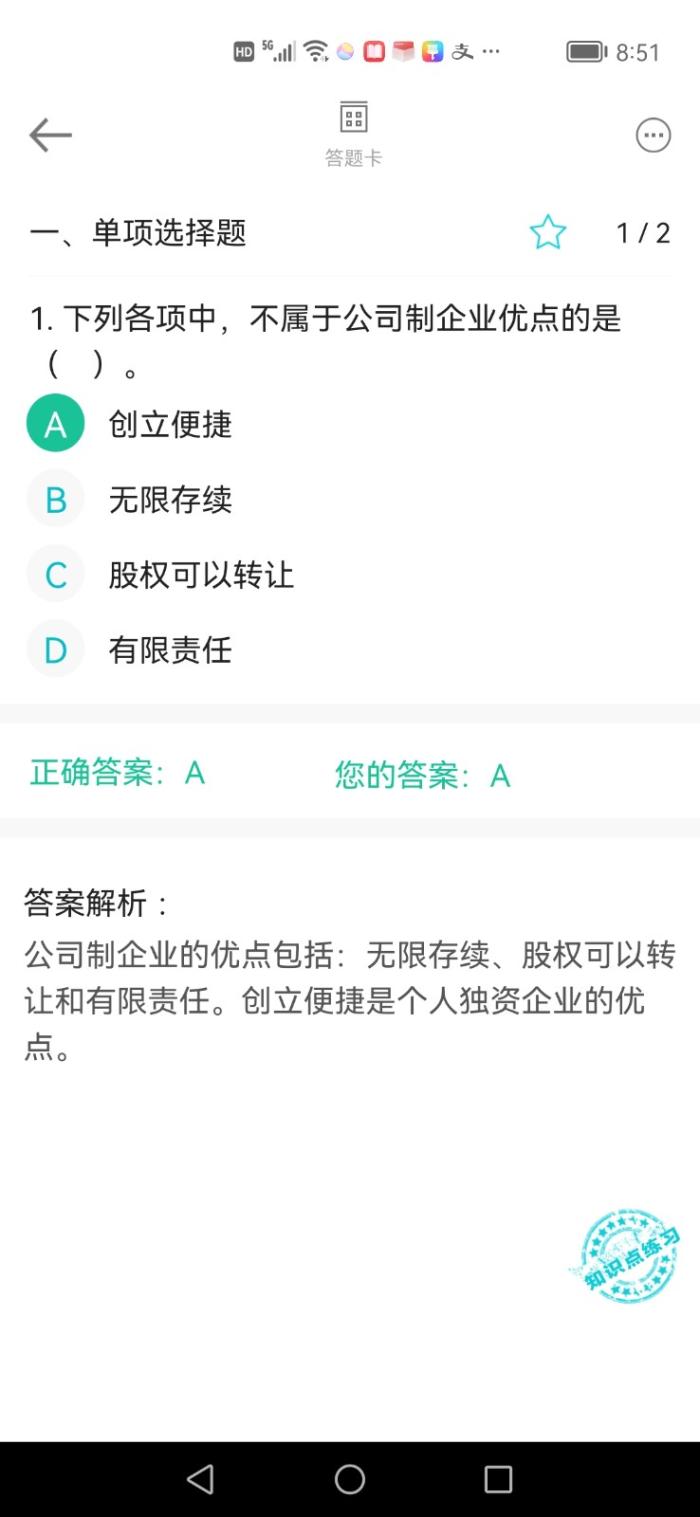Go back using the top-left arrow
This screenshot has width=700, height=1517.
(x=50, y=135)
